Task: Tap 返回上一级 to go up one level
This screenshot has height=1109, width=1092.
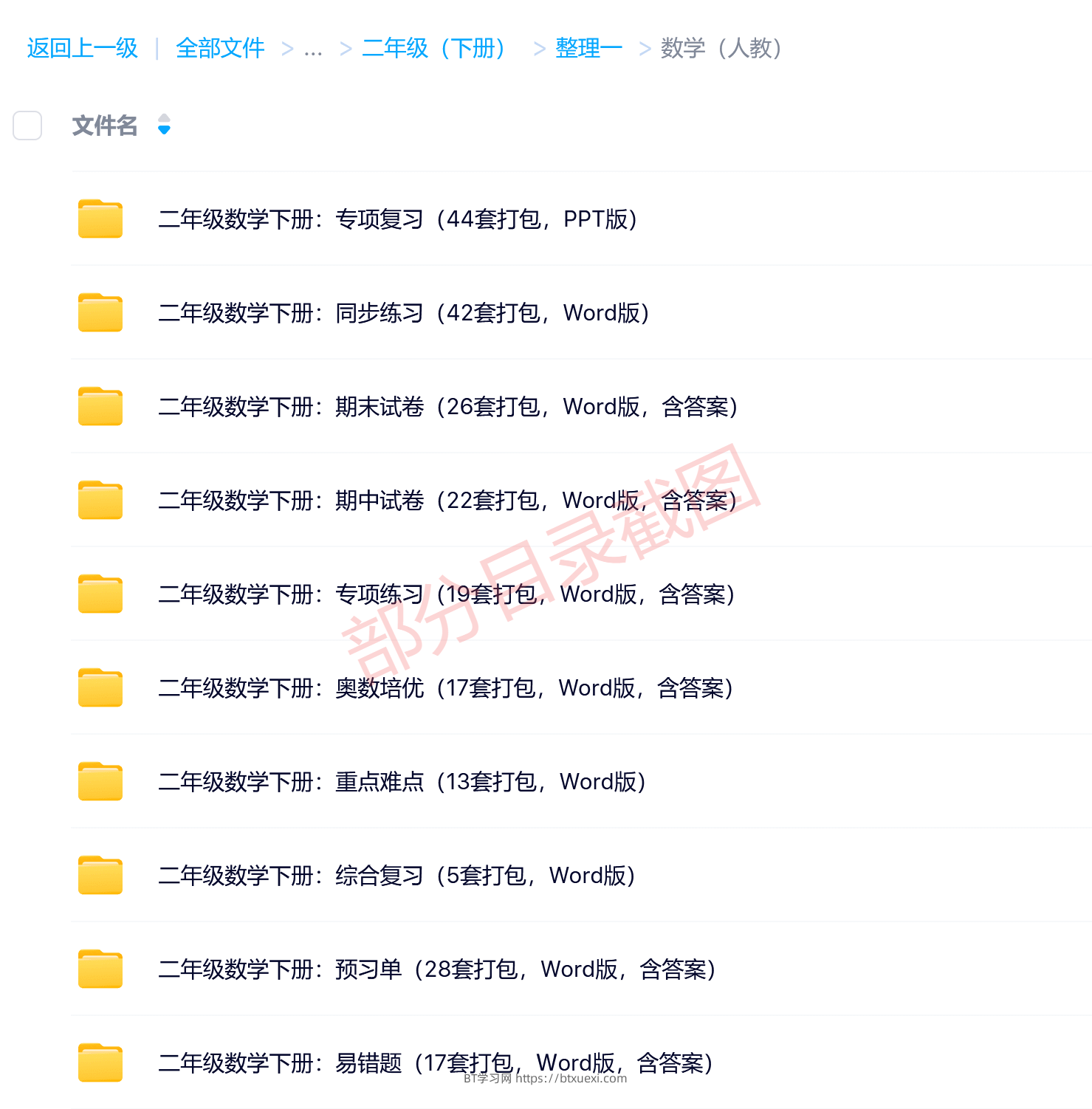Action: (82, 49)
